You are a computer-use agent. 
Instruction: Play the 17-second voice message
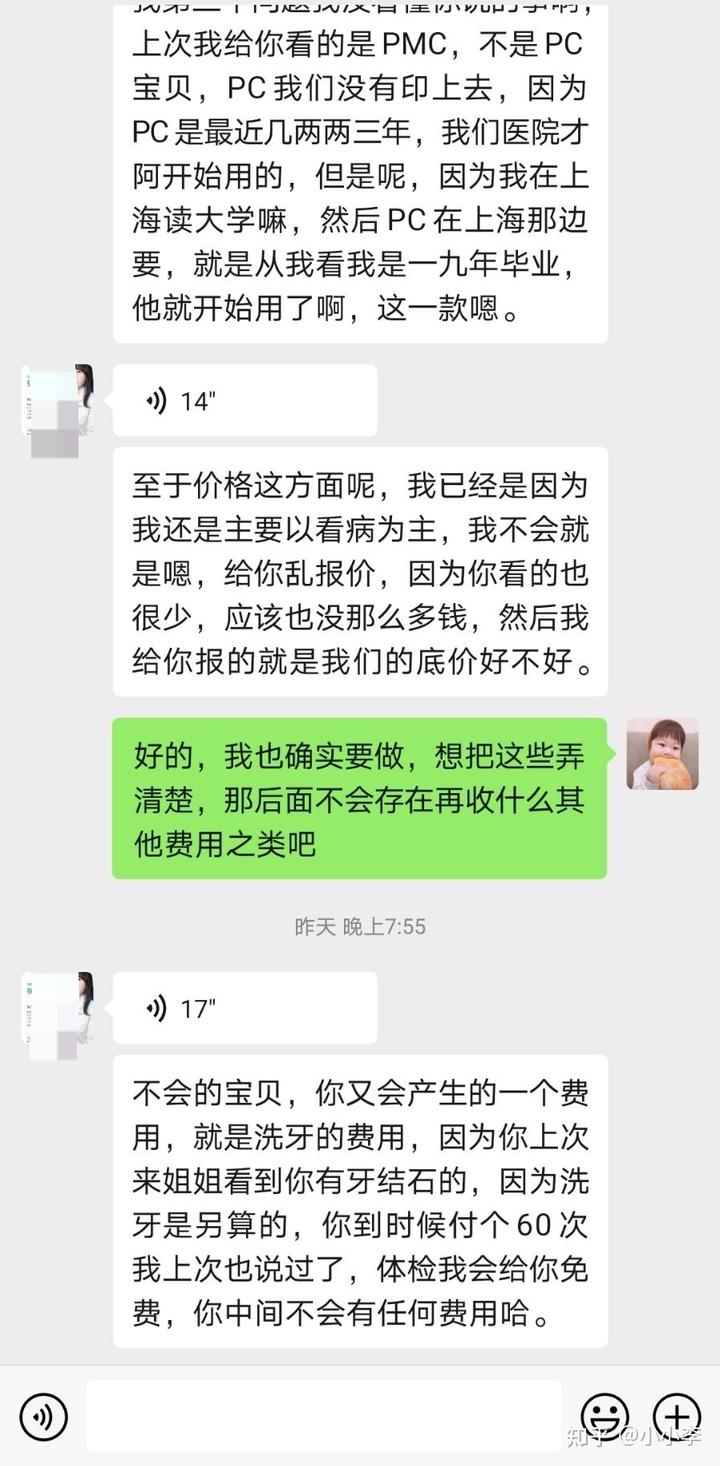(244, 1008)
